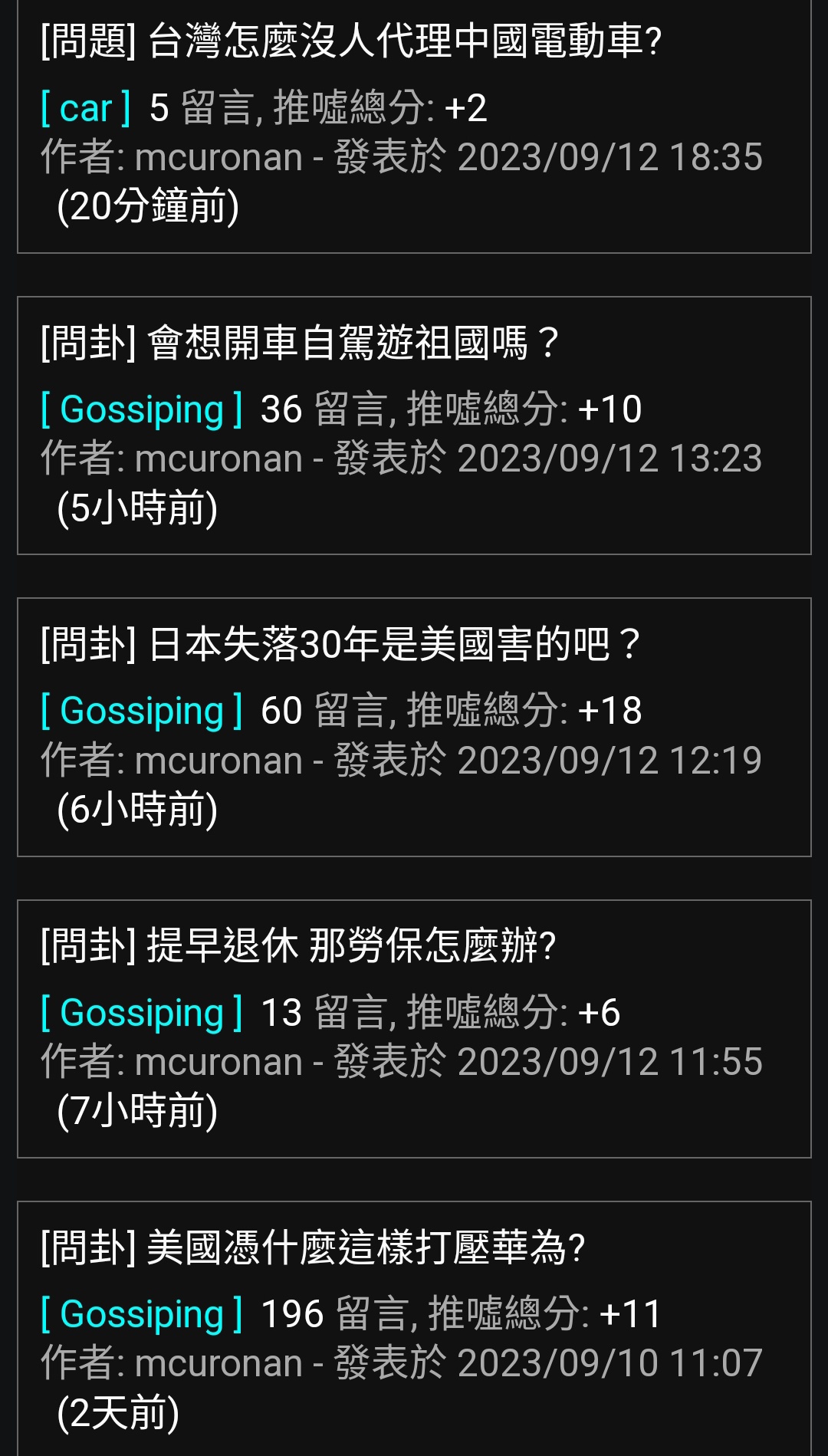Open the post about 台灣代理中國電動車
828x1456 pixels.
tap(350, 41)
